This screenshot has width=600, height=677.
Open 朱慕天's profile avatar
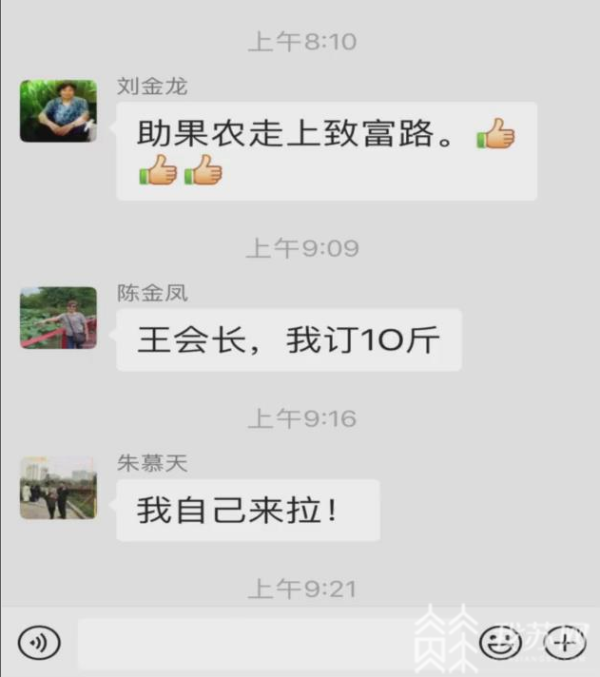(58, 488)
